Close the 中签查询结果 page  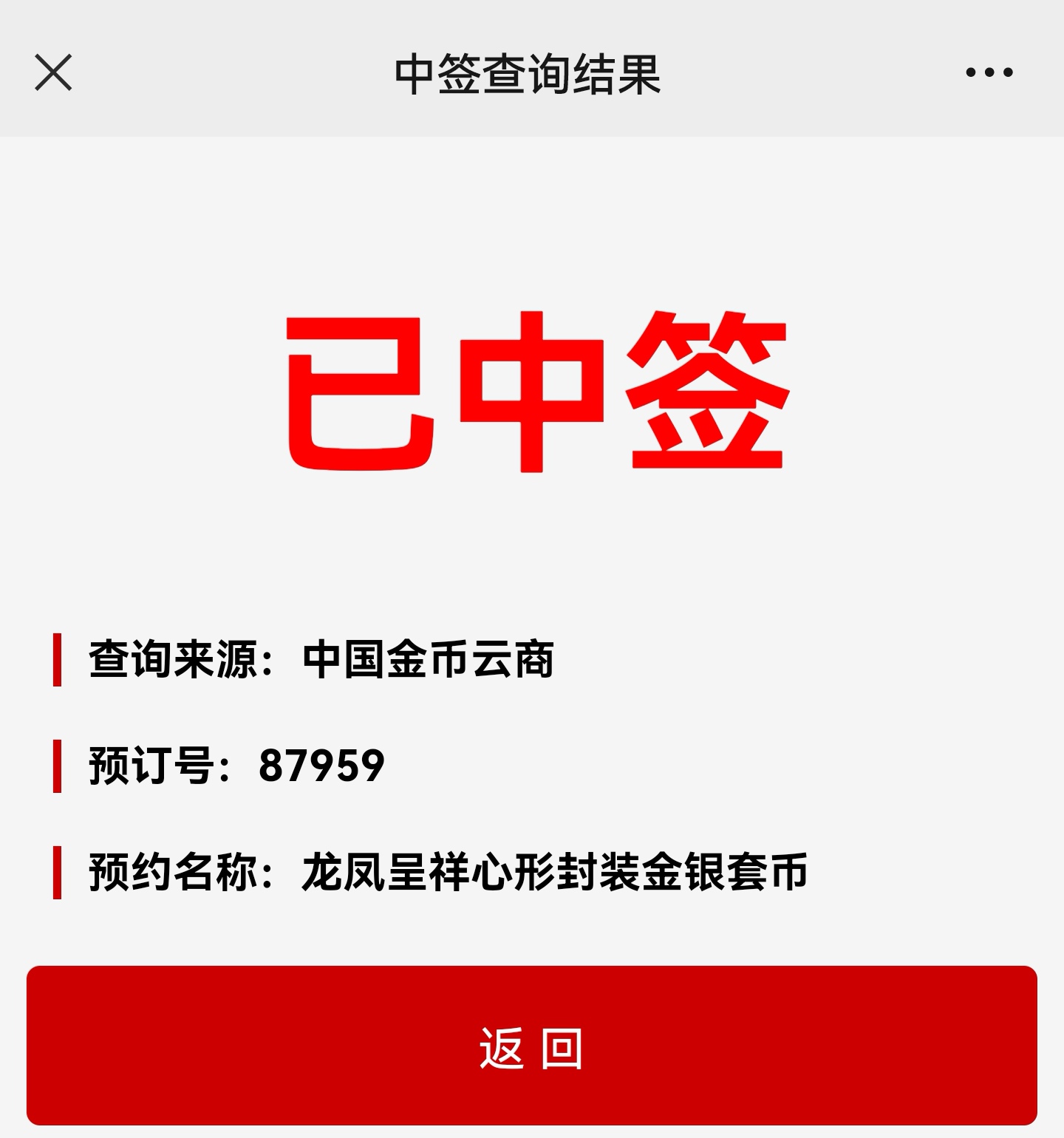pos(53,72)
